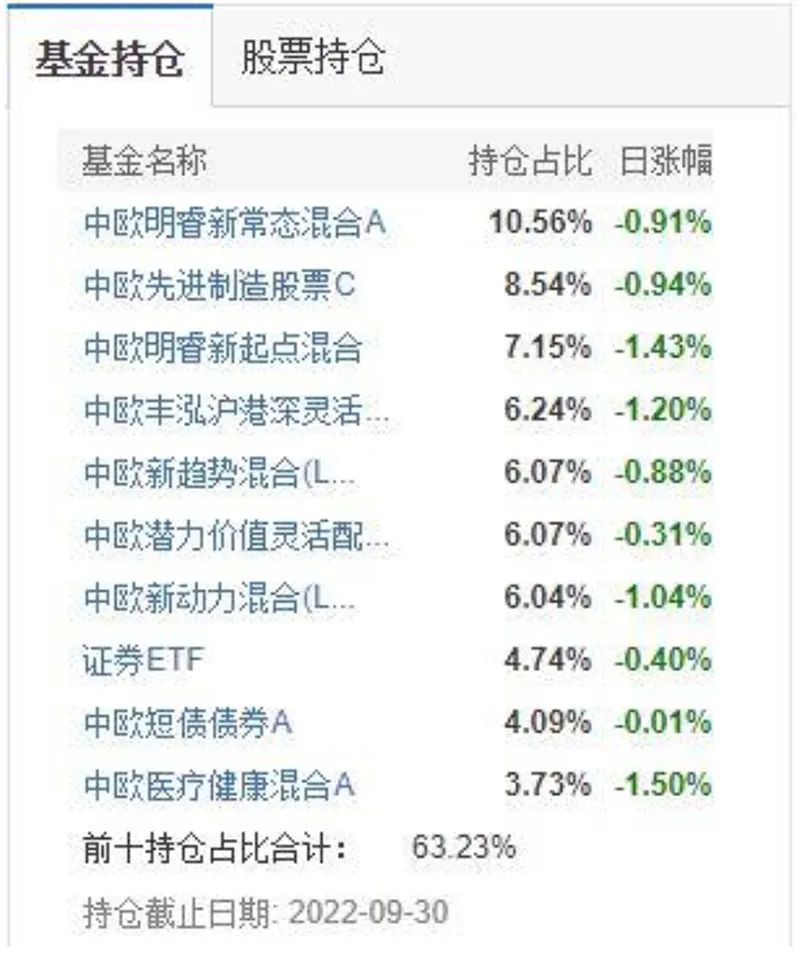
Task: Open the 中欧丰泓沪港深灵活 fund link
Action: [236, 410]
